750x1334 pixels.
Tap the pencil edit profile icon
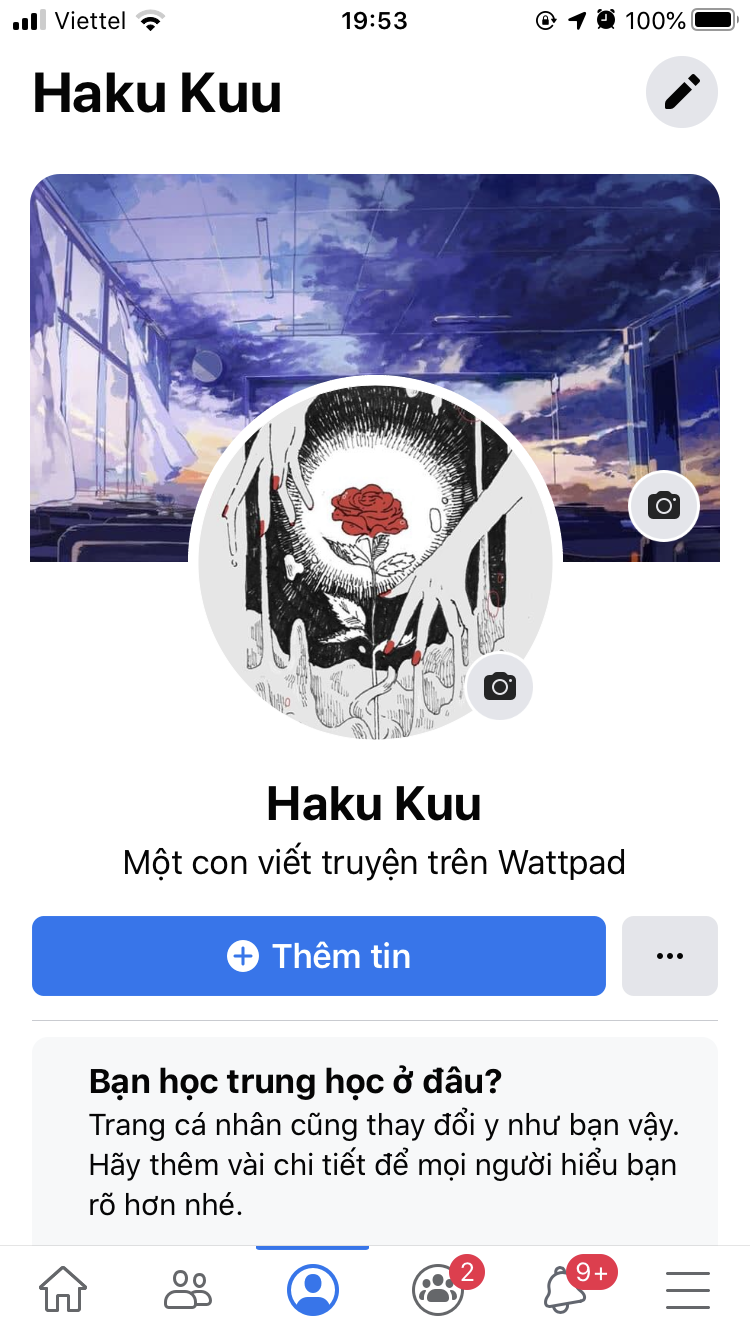682,92
